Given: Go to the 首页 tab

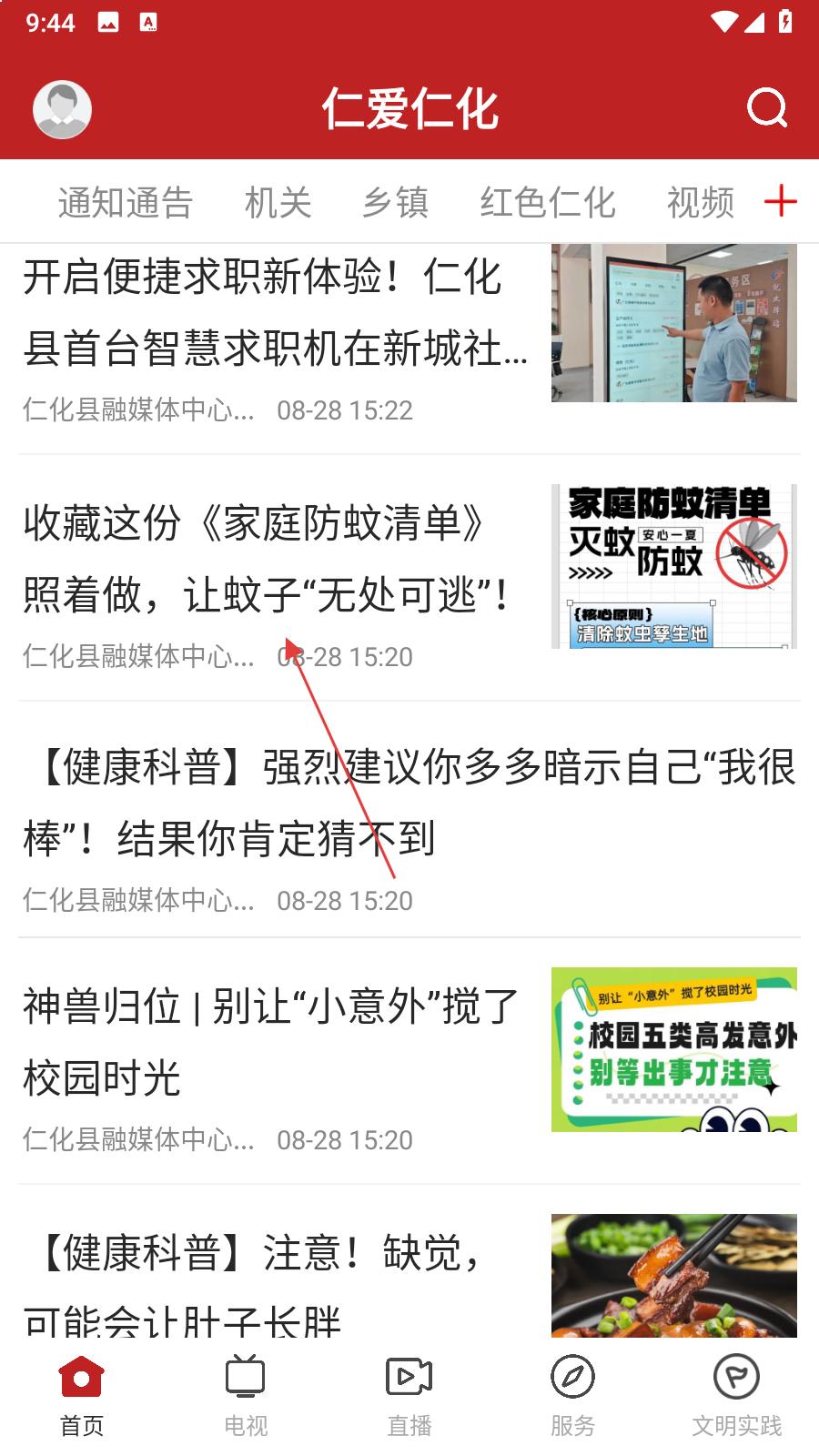Looking at the screenshot, I should click(82, 1397).
